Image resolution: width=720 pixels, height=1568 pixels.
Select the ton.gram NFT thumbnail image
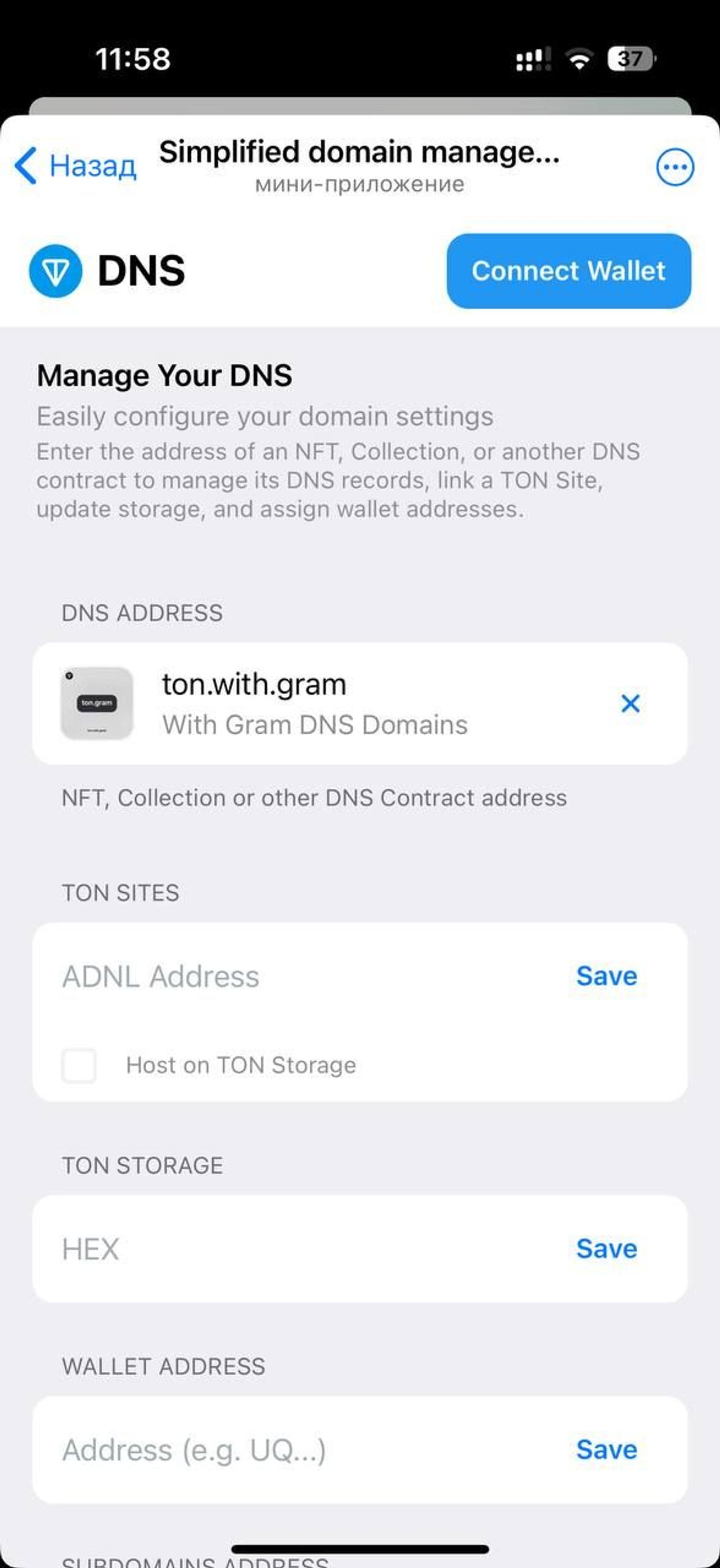(x=98, y=703)
